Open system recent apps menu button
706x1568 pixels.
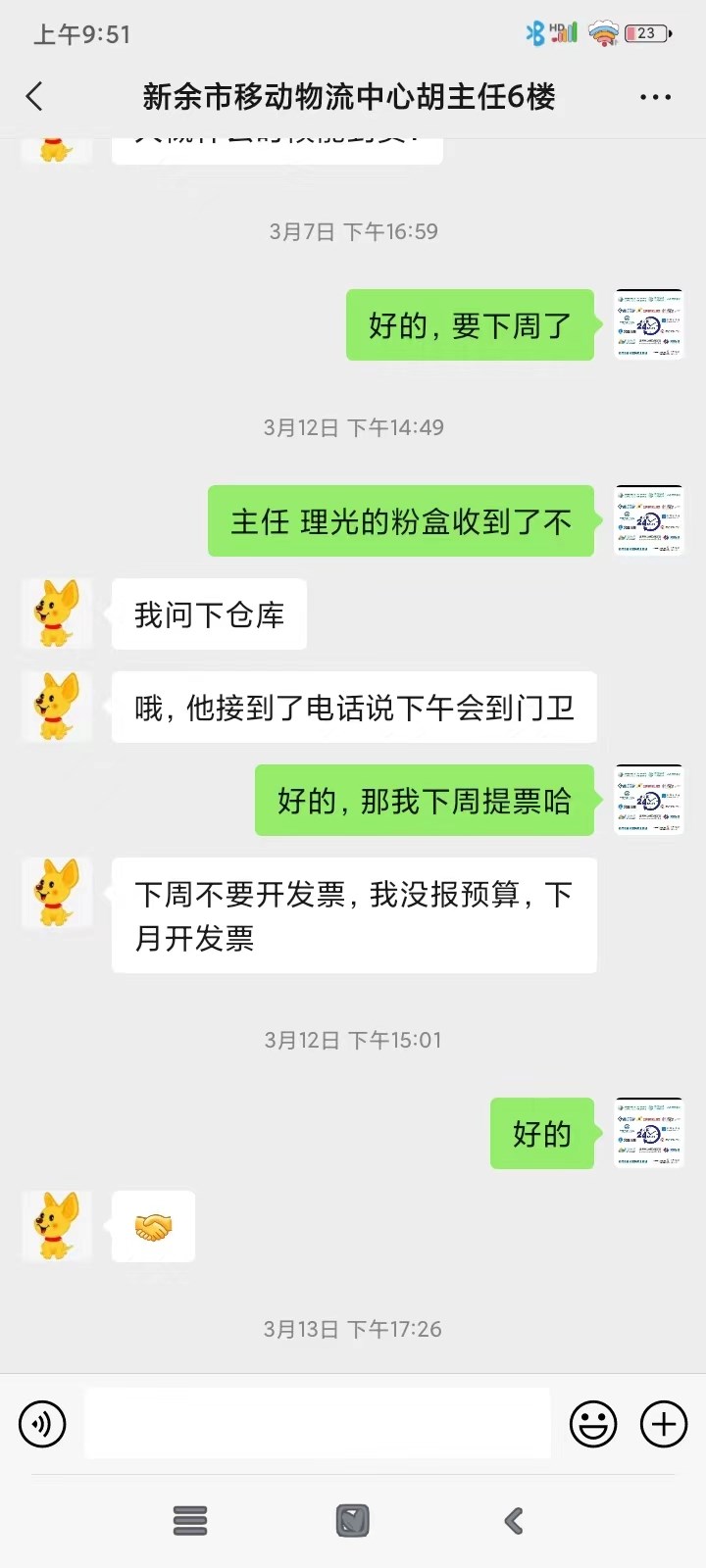tap(190, 1520)
